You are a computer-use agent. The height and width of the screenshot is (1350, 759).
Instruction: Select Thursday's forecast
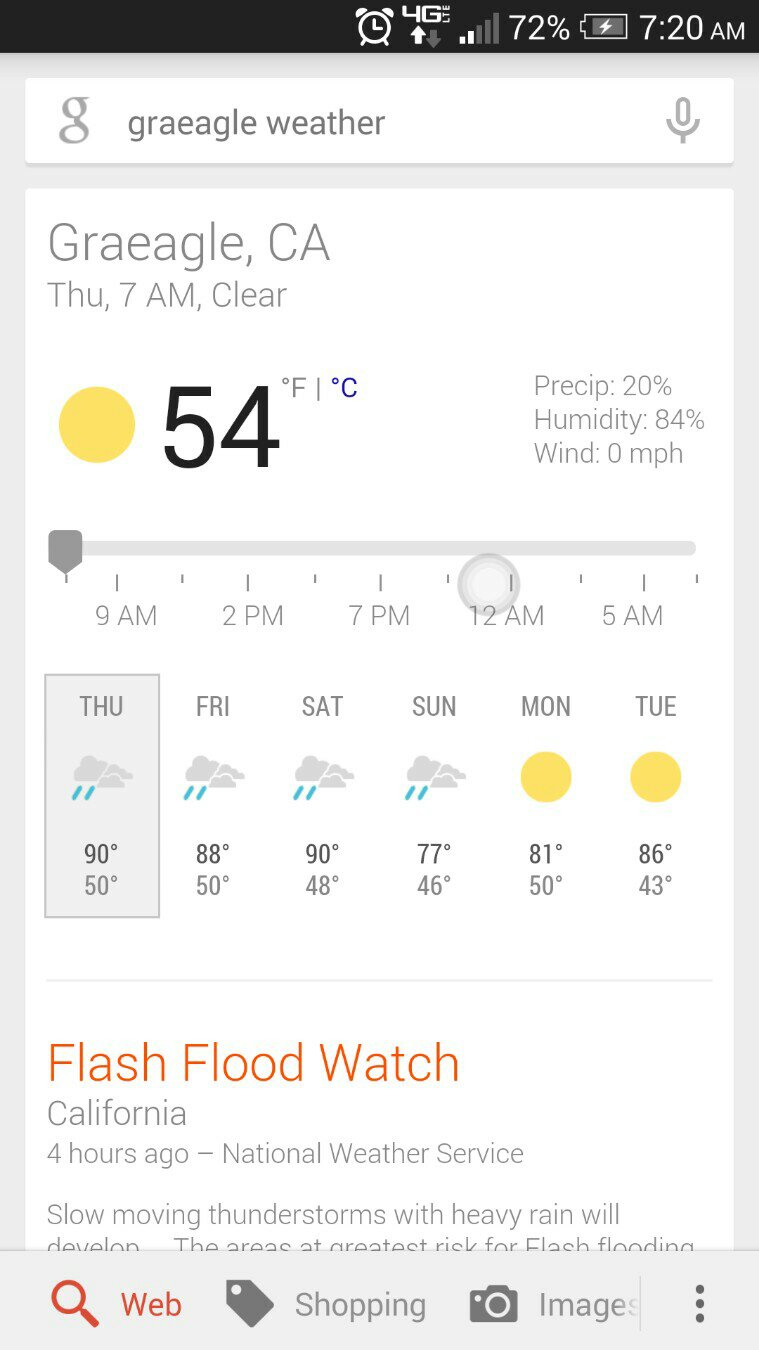pyautogui.click(x=102, y=795)
